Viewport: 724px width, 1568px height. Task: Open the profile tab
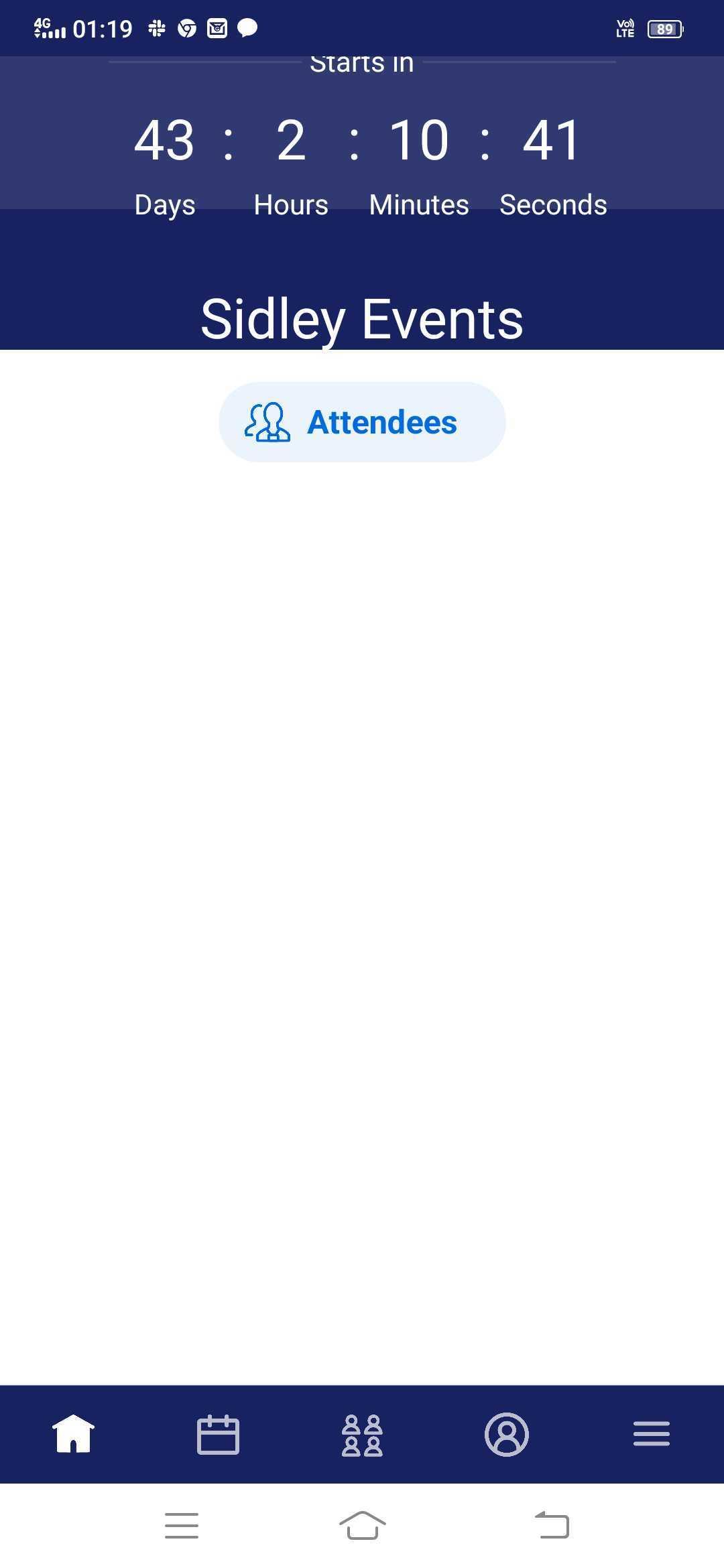tap(507, 1435)
